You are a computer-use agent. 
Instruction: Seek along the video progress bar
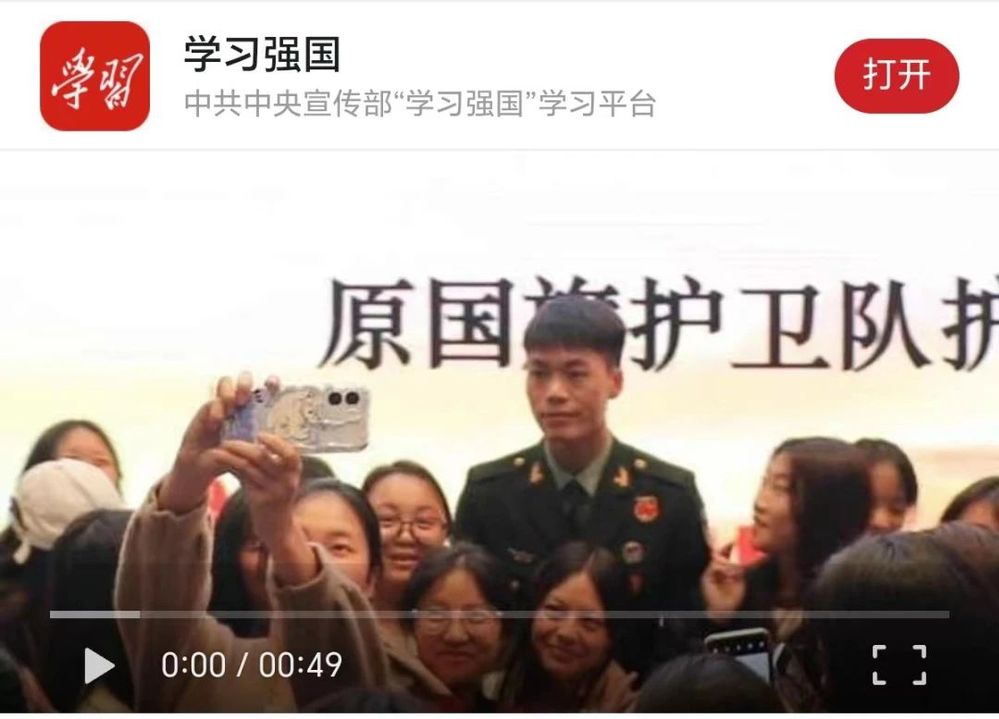(x=500, y=614)
